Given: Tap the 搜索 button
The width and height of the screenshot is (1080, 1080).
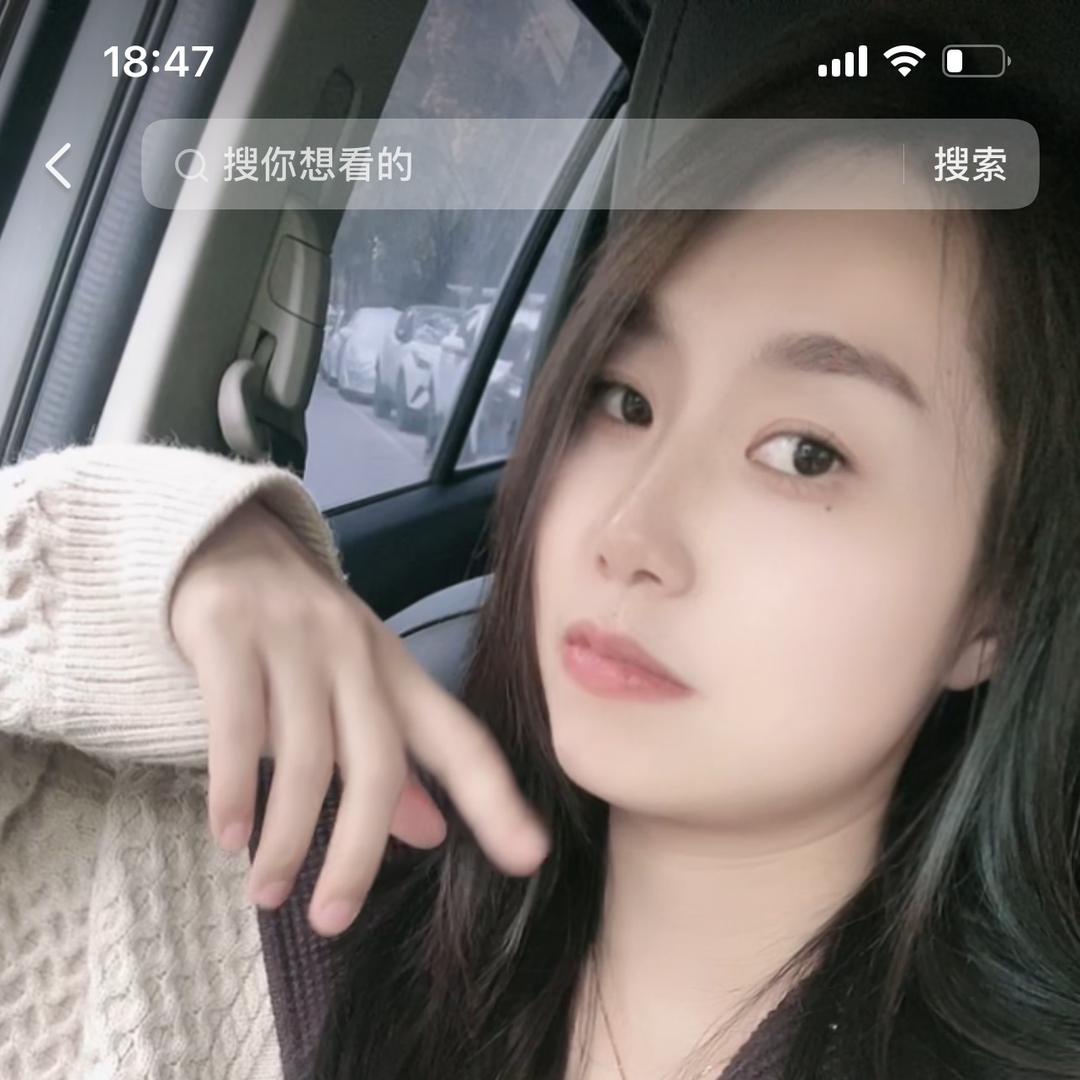Looking at the screenshot, I should coord(969,165).
